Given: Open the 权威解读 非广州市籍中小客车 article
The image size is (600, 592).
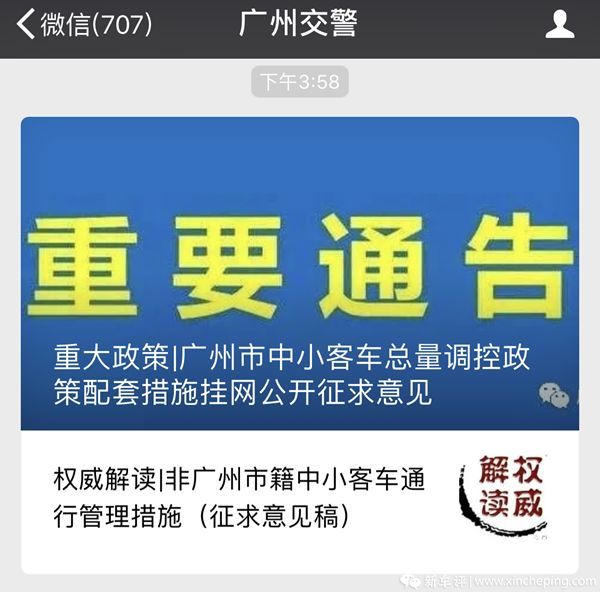Looking at the screenshot, I should [240, 497].
